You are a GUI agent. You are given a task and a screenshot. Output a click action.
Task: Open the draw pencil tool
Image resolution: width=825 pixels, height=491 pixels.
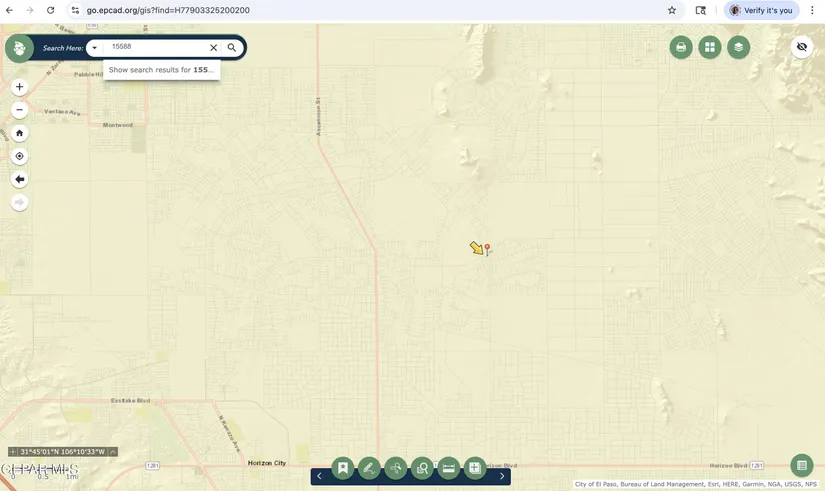pos(369,468)
